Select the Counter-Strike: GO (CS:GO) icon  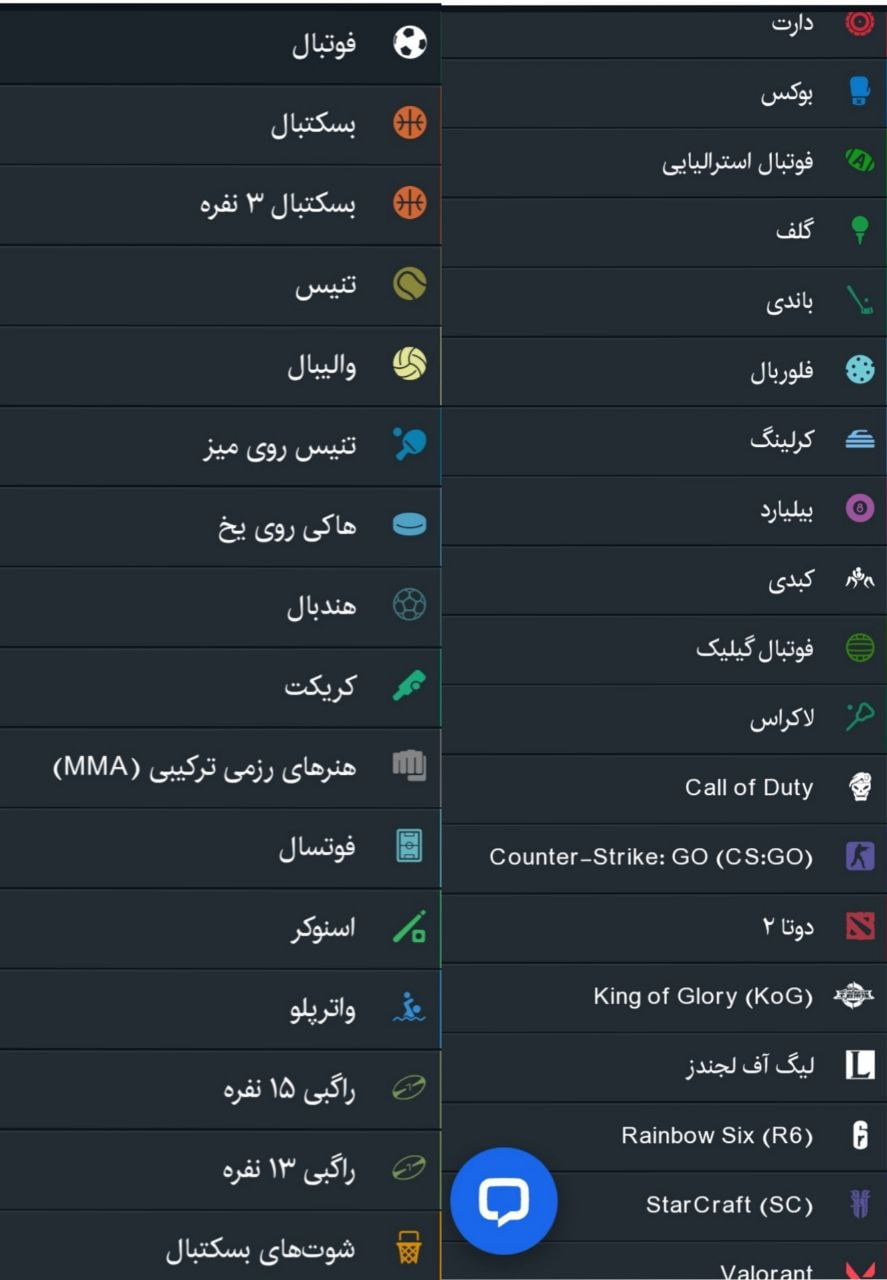pos(859,857)
